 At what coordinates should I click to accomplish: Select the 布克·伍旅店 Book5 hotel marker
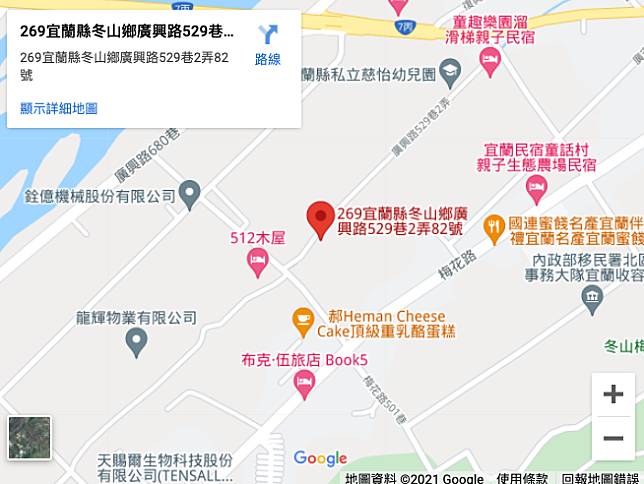point(305,381)
